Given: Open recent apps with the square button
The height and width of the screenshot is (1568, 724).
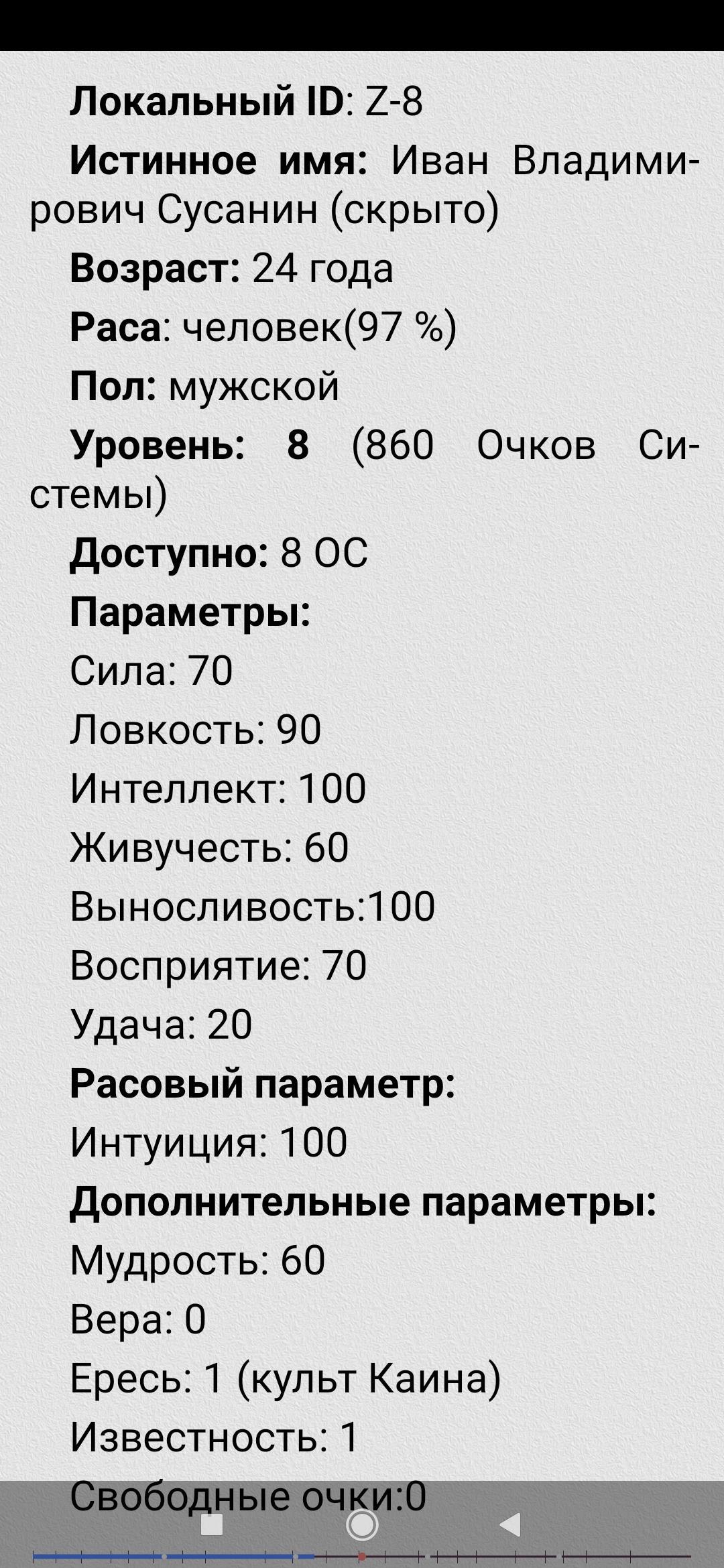Looking at the screenshot, I should [x=212, y=1524].
